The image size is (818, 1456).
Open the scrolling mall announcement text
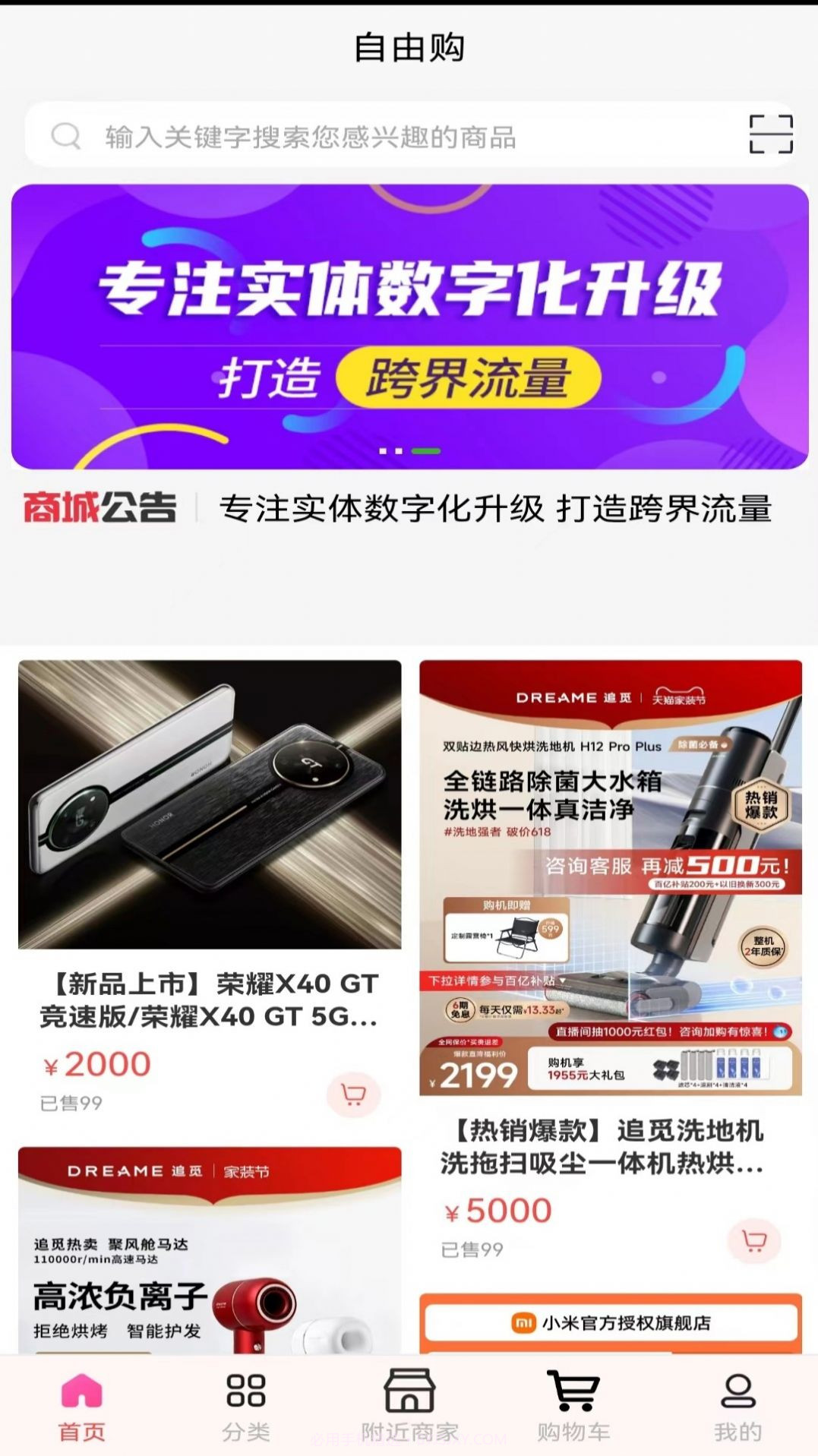click(495, 508)
